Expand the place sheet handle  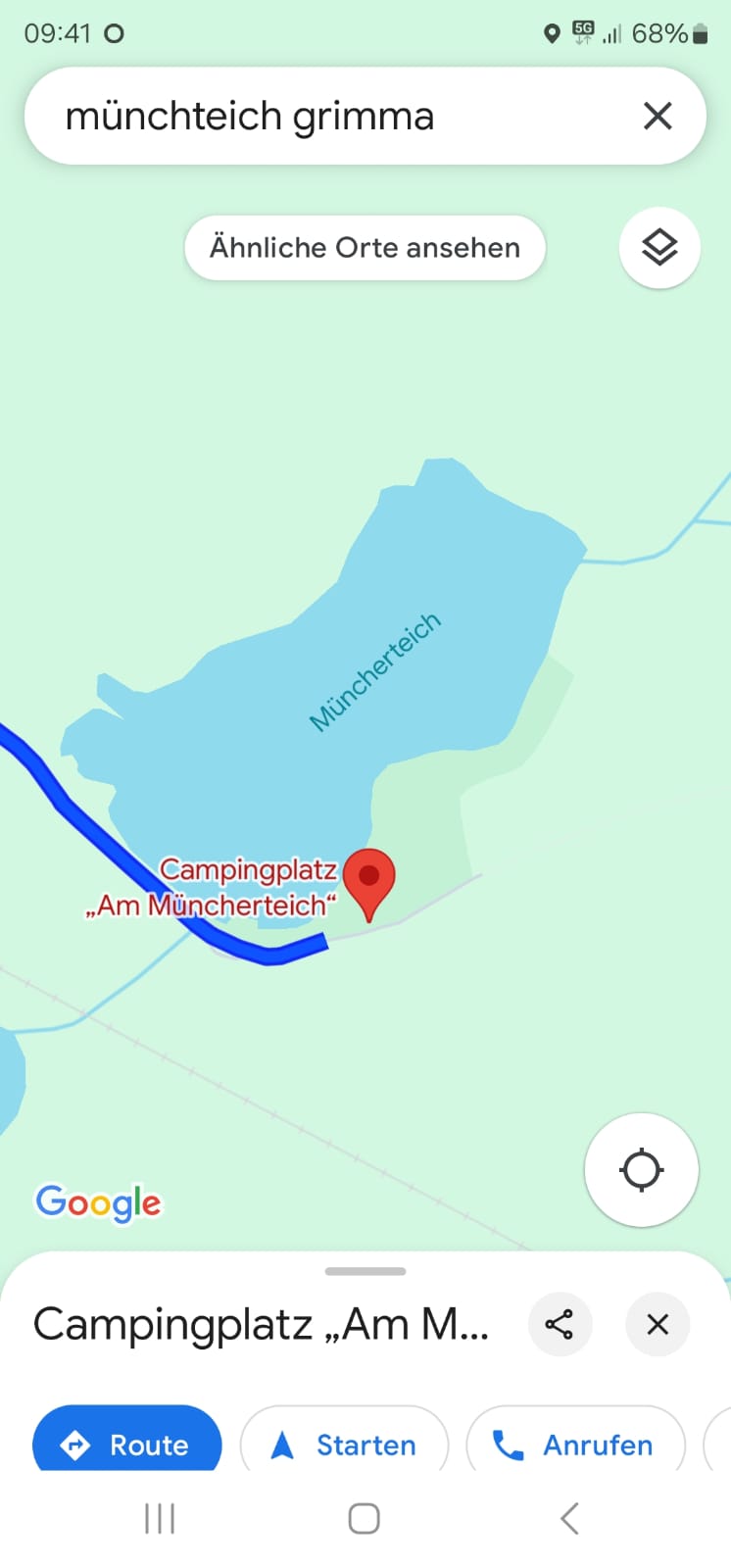click(365, 1271)
